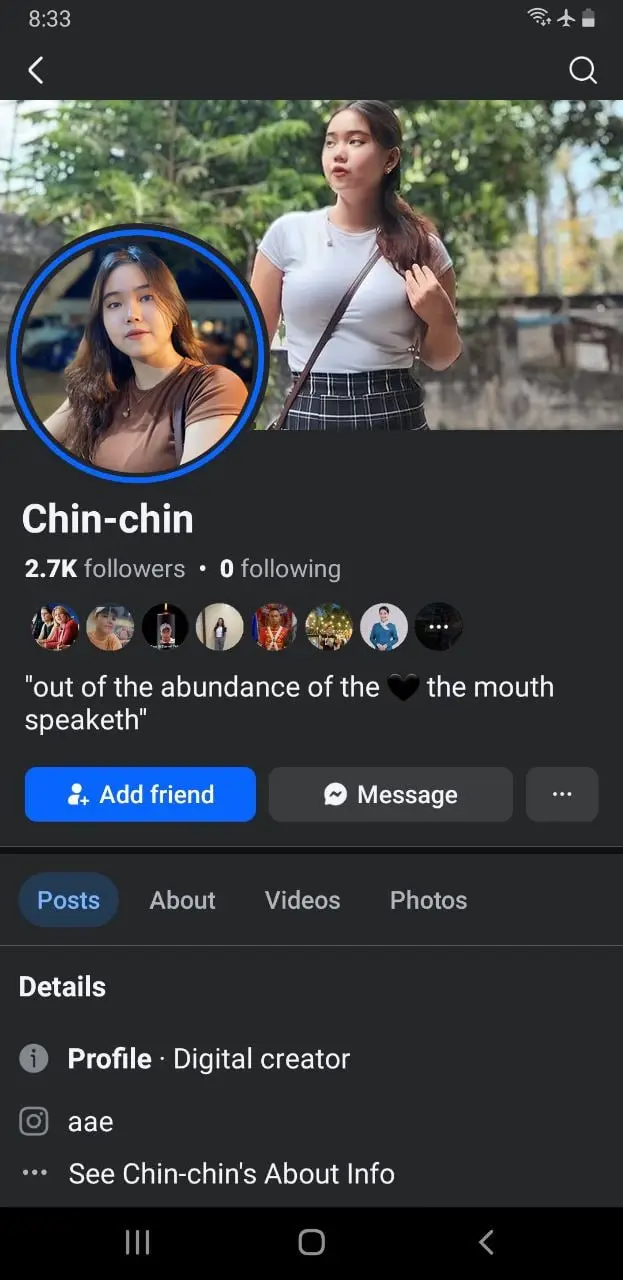Switch to the Photos tab
Image resolution: width=623 pixels, height=1280 pixels.
pyautogui.click(x=428, y=900)
